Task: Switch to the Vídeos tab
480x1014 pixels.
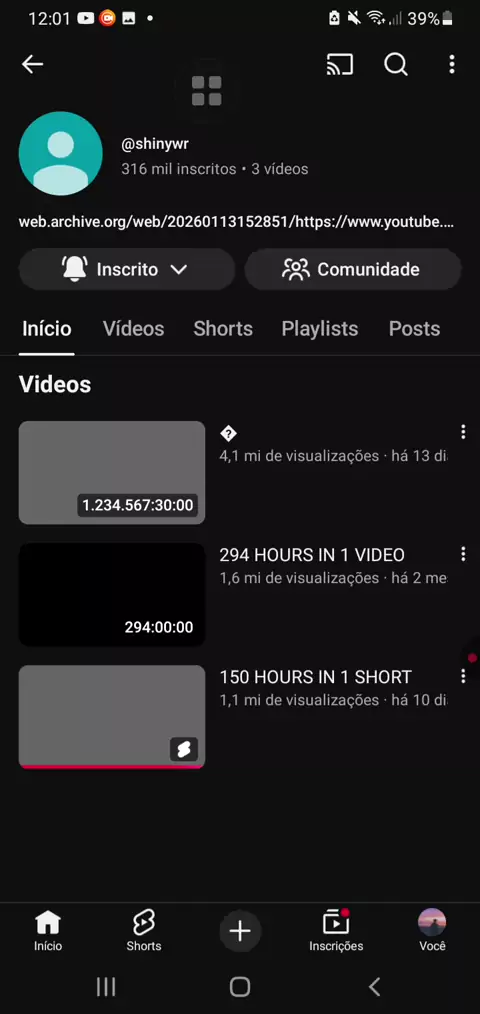Action: [133, 329]
